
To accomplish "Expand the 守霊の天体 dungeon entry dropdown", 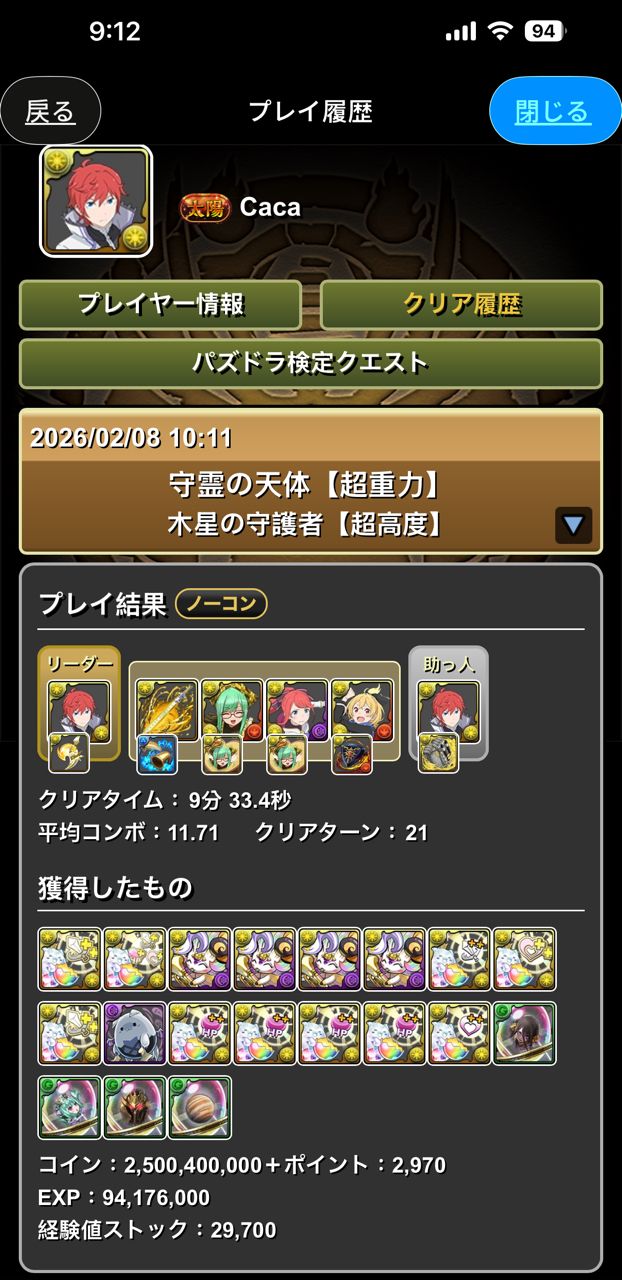I will (x=573, y=525).
